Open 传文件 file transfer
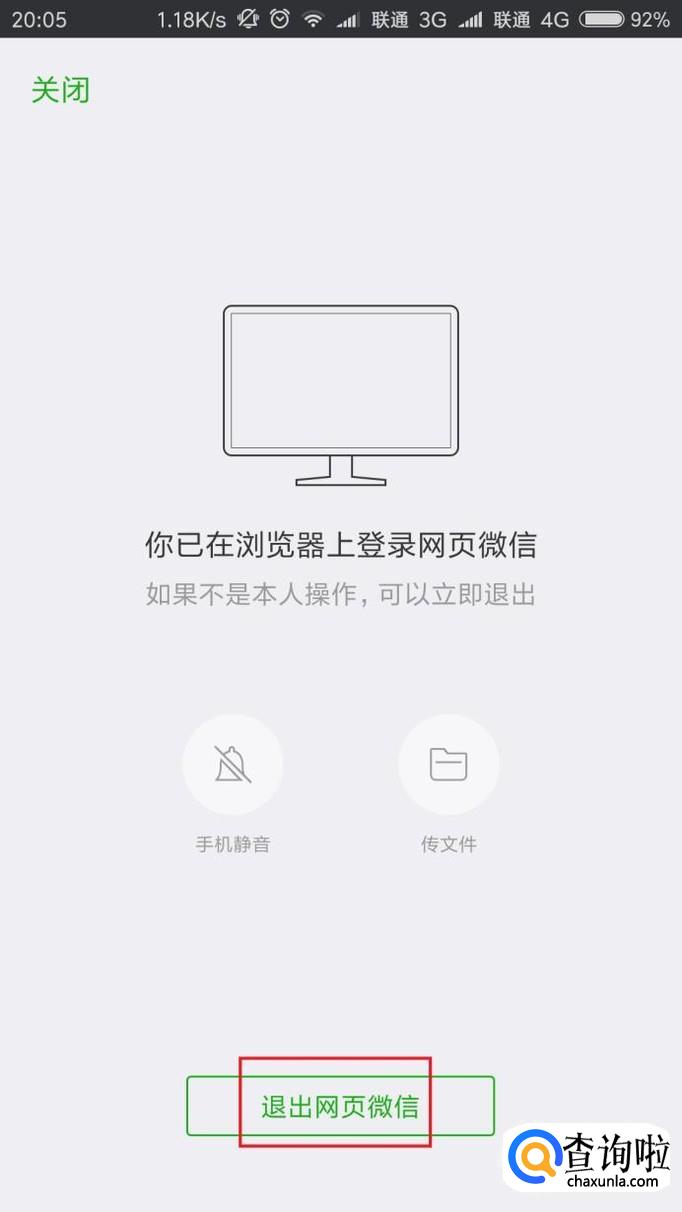 pos(448,765)
